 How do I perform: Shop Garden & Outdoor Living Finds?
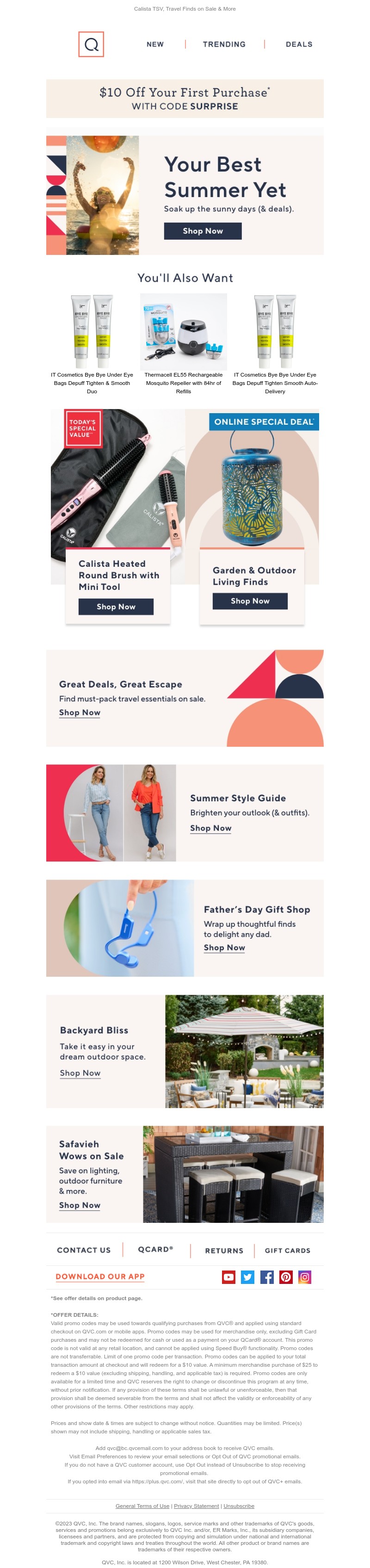[249, 601]
